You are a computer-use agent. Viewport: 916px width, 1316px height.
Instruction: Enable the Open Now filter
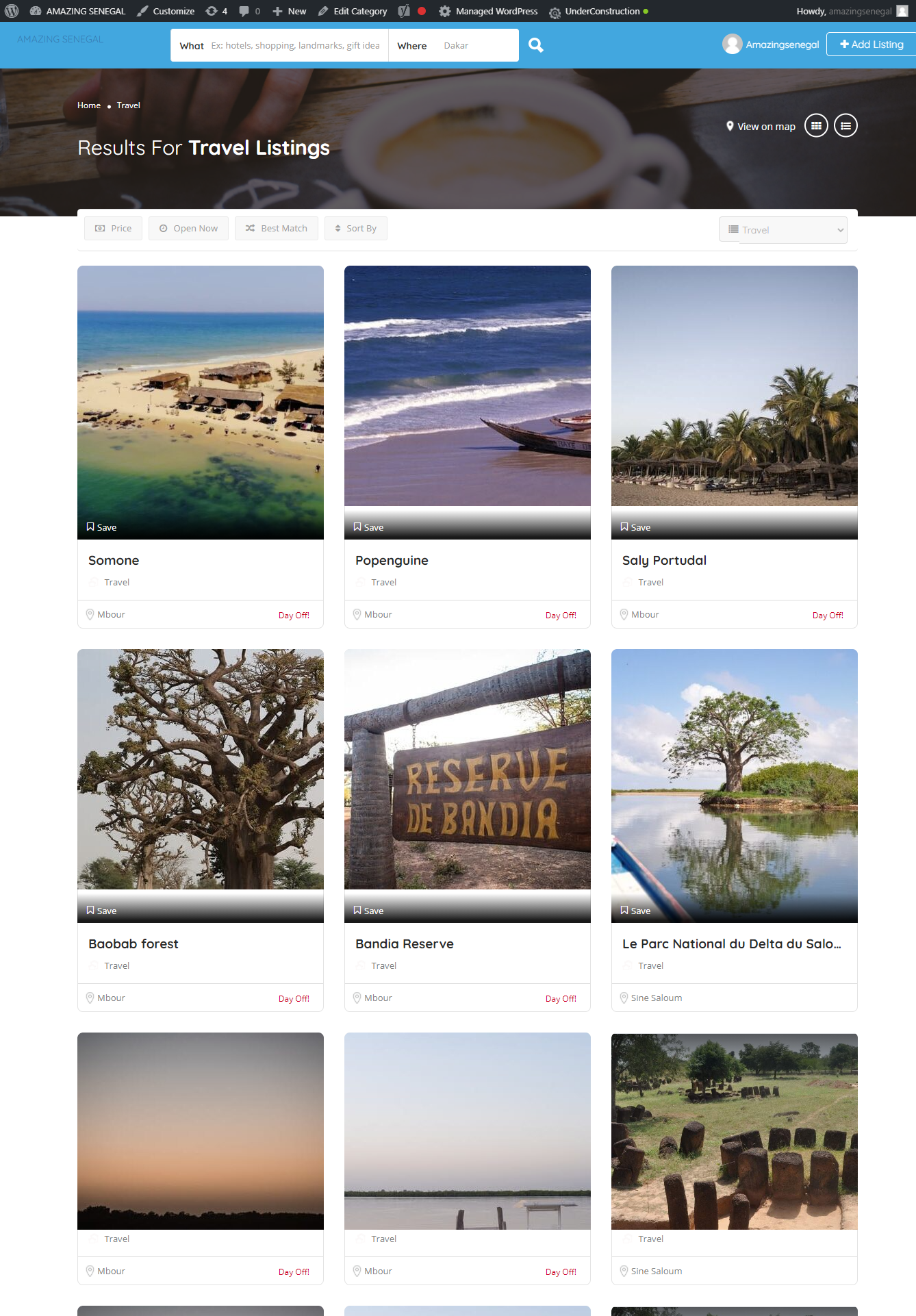[x=188, y=228]
